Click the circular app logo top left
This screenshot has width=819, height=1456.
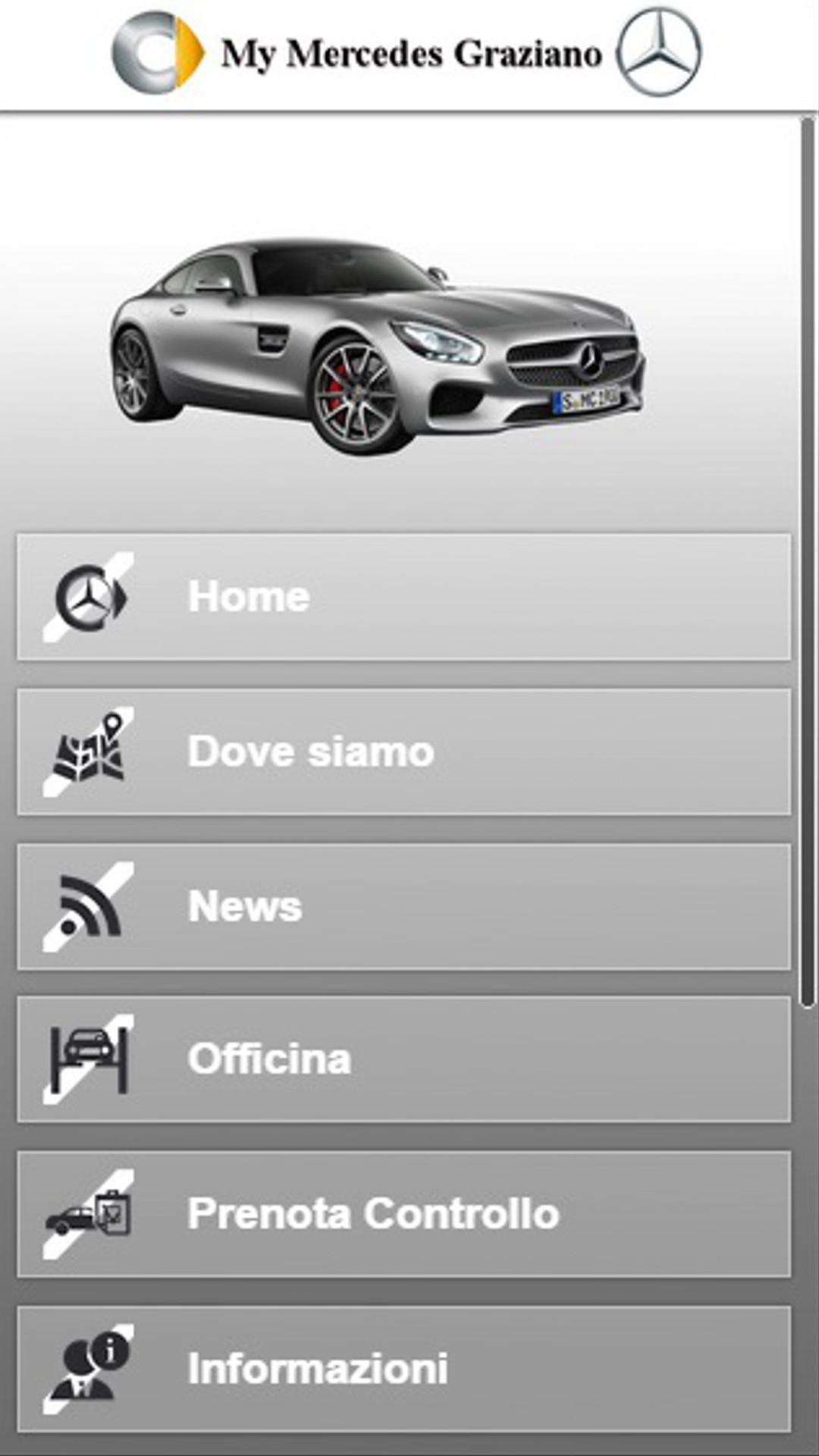click(156, 50)
